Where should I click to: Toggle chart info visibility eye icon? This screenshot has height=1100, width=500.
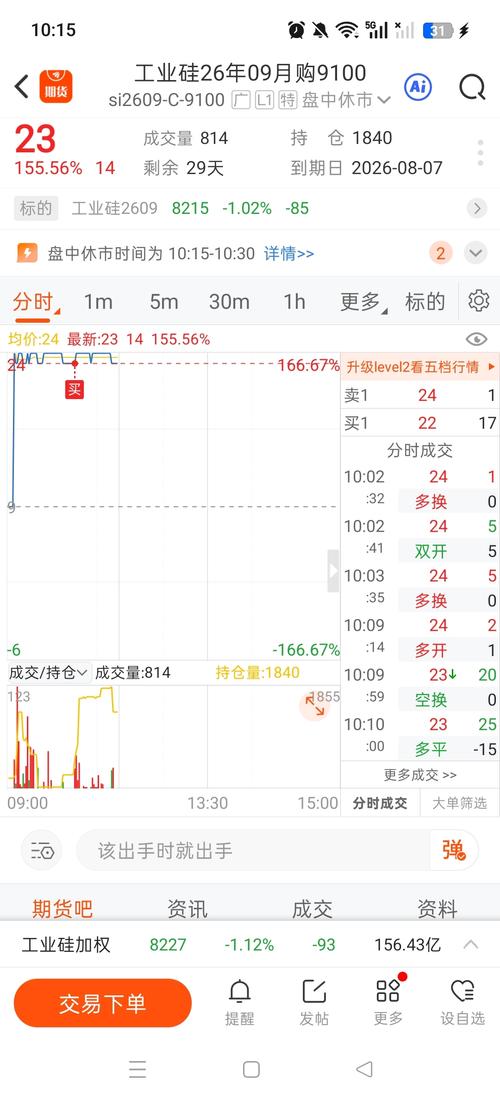476,340
